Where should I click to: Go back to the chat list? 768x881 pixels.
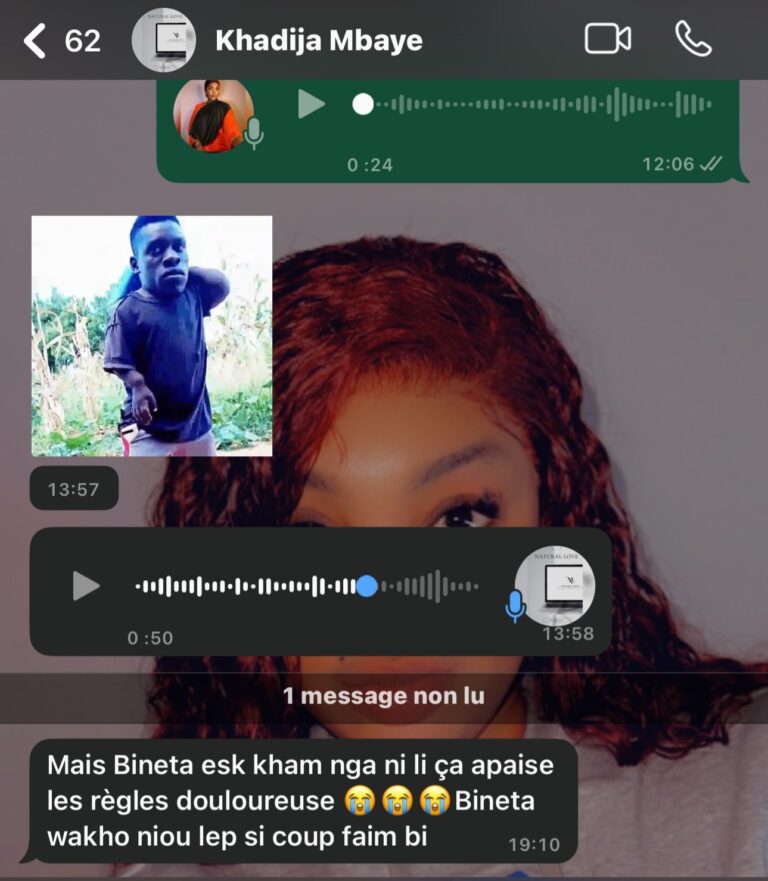(36, 41)
